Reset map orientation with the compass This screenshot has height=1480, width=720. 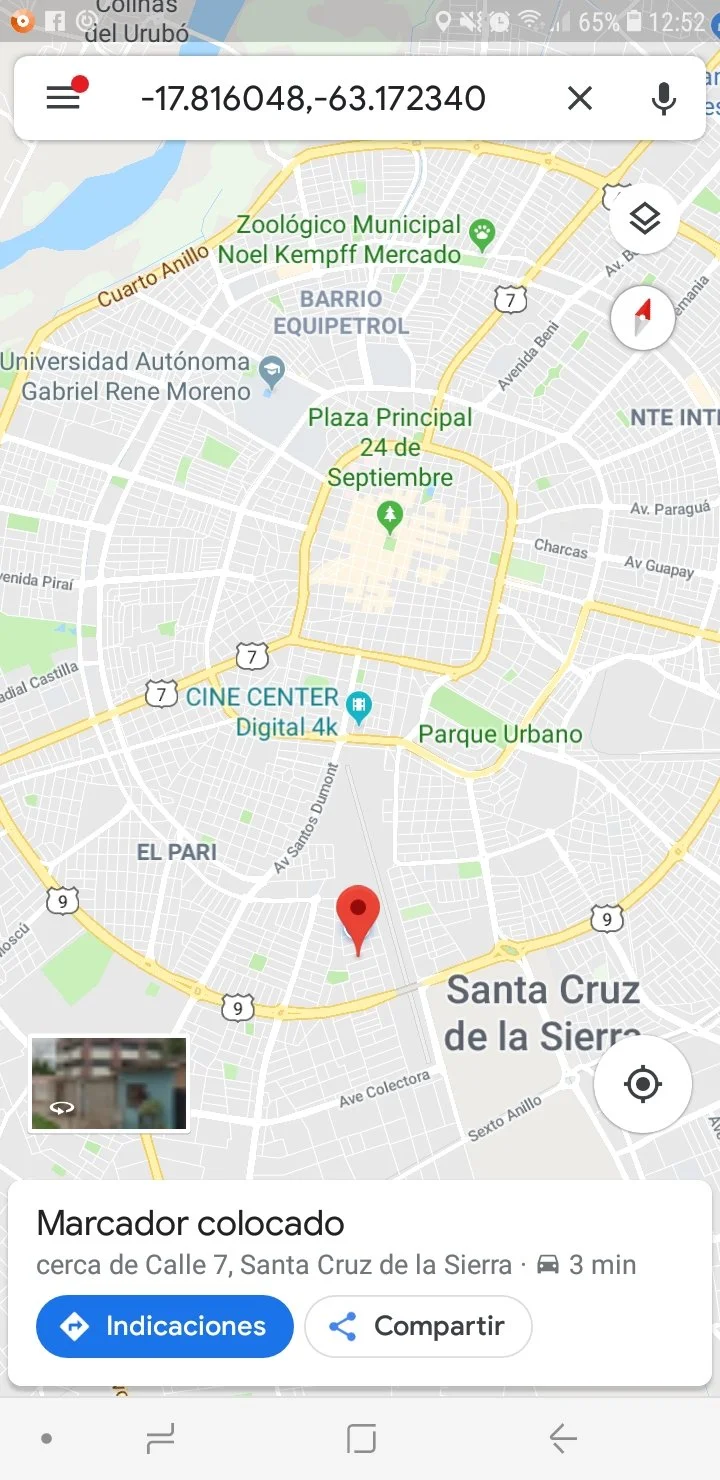coord(643,318)
